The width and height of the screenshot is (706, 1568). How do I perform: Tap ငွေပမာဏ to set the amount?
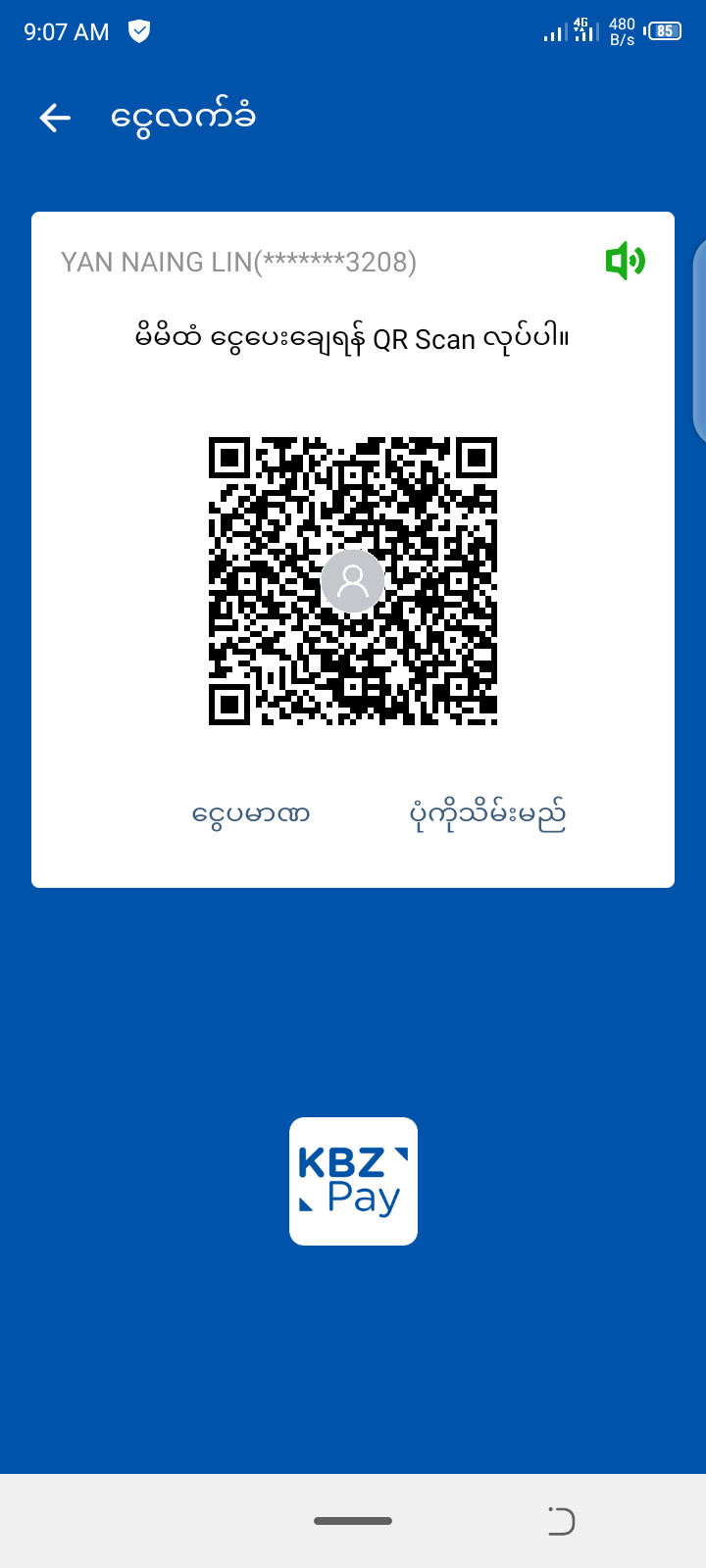tap(251, 813)
